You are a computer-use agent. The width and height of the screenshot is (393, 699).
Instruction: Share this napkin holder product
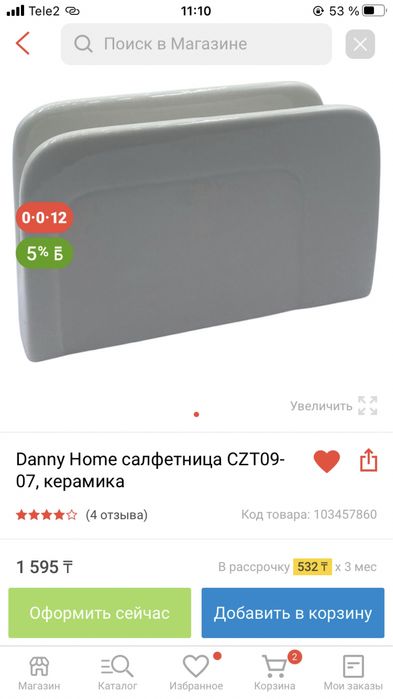point(368,460)
